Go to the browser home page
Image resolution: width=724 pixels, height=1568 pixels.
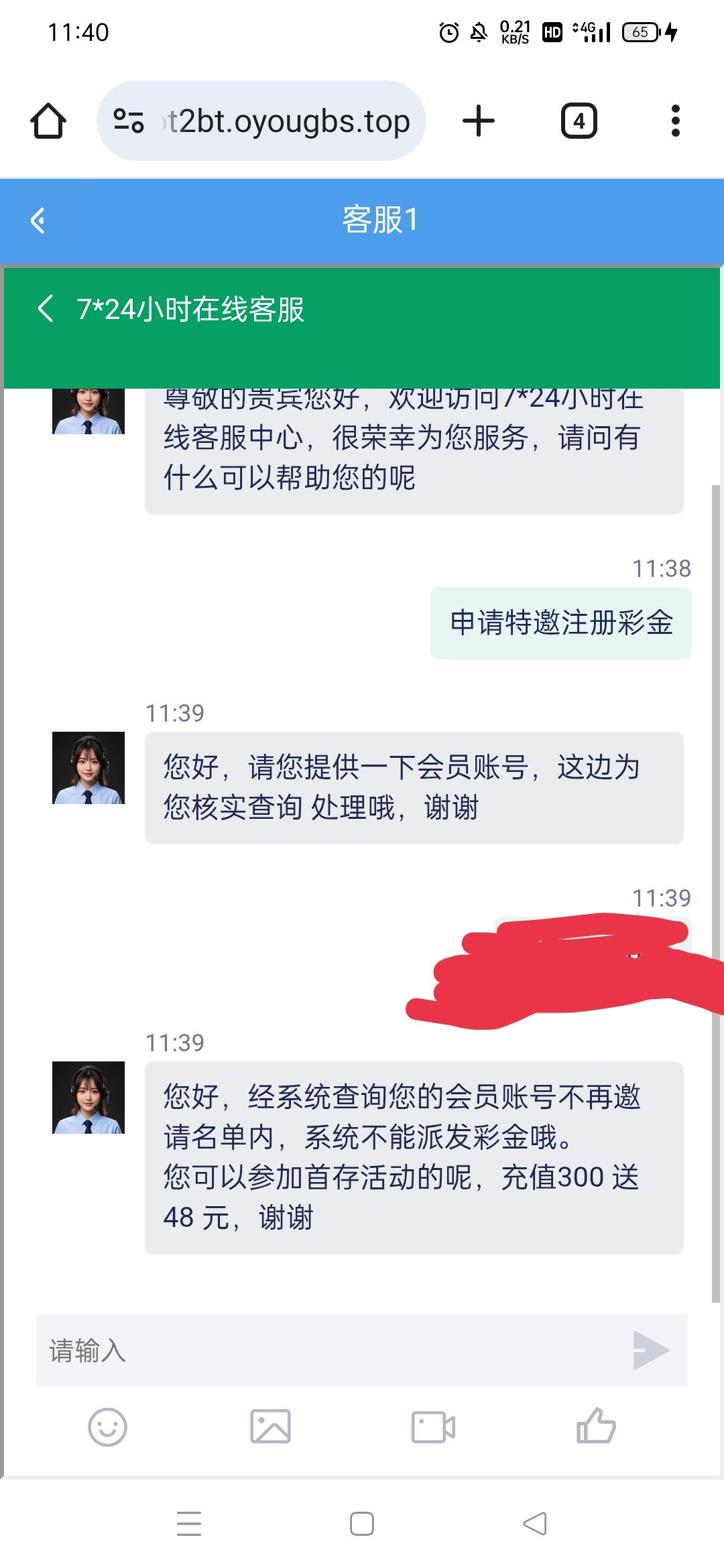[x=48, y=121]
